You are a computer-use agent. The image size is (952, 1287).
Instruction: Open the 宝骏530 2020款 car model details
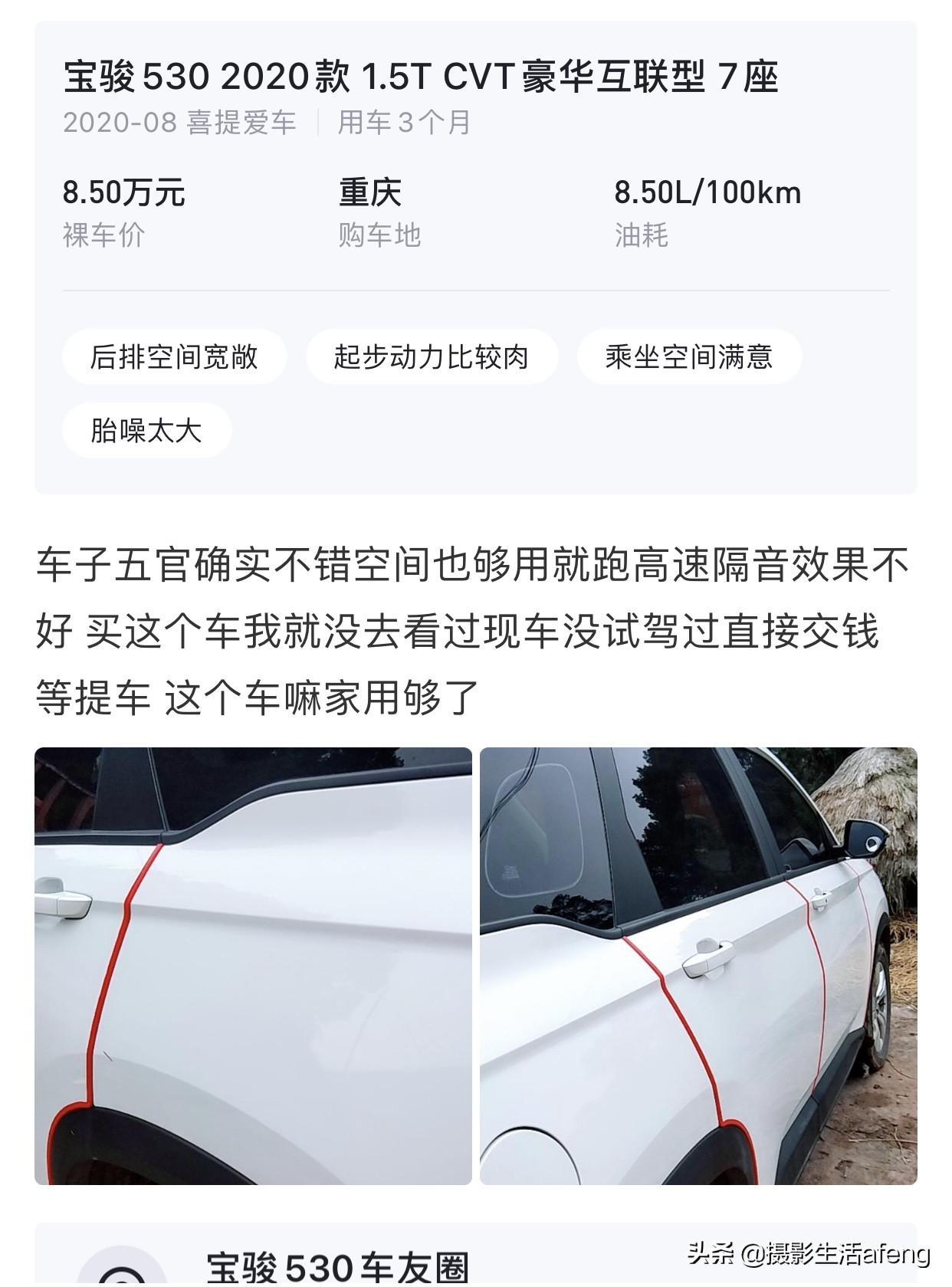coord(420,78)
